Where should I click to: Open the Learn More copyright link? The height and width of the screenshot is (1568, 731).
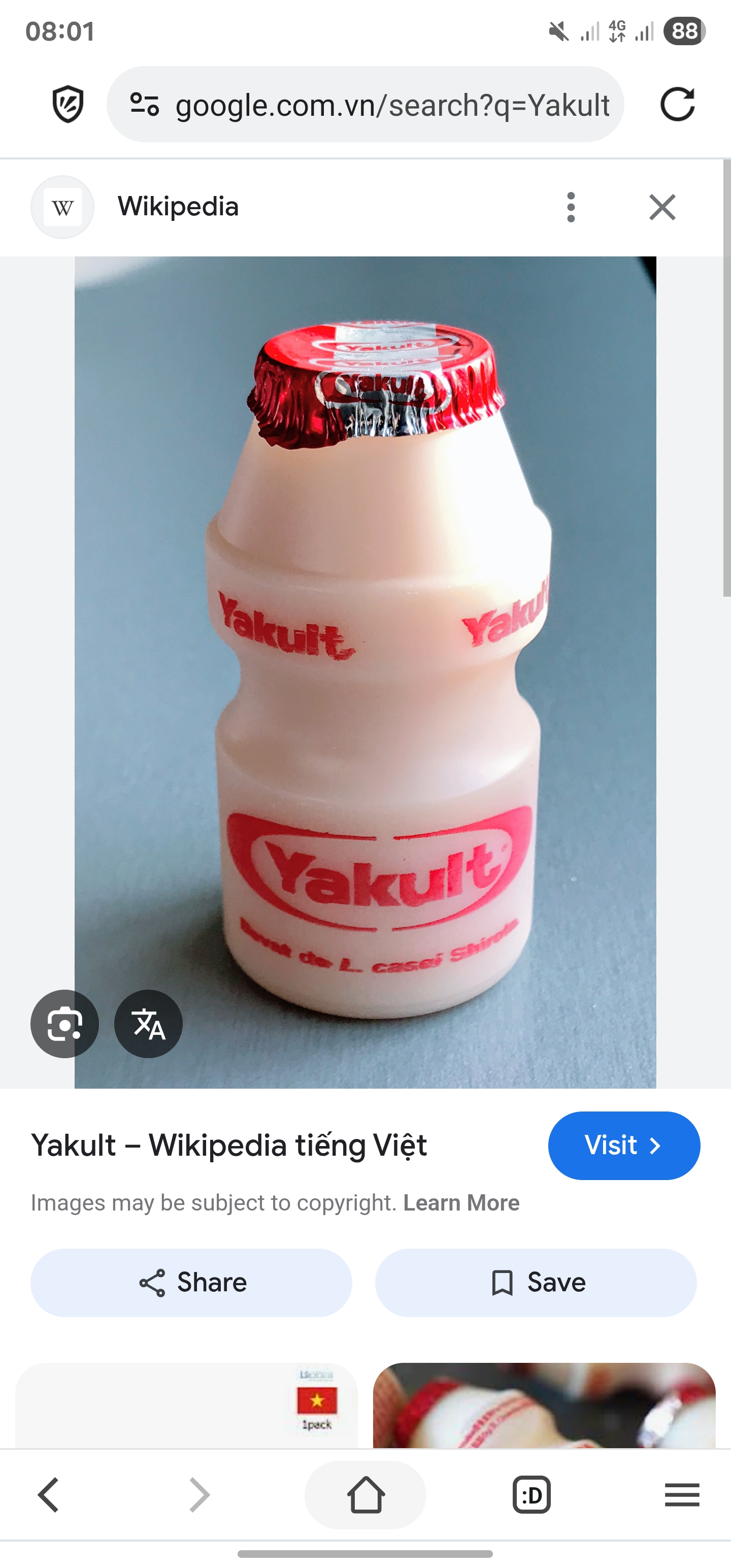(461, 1203)
